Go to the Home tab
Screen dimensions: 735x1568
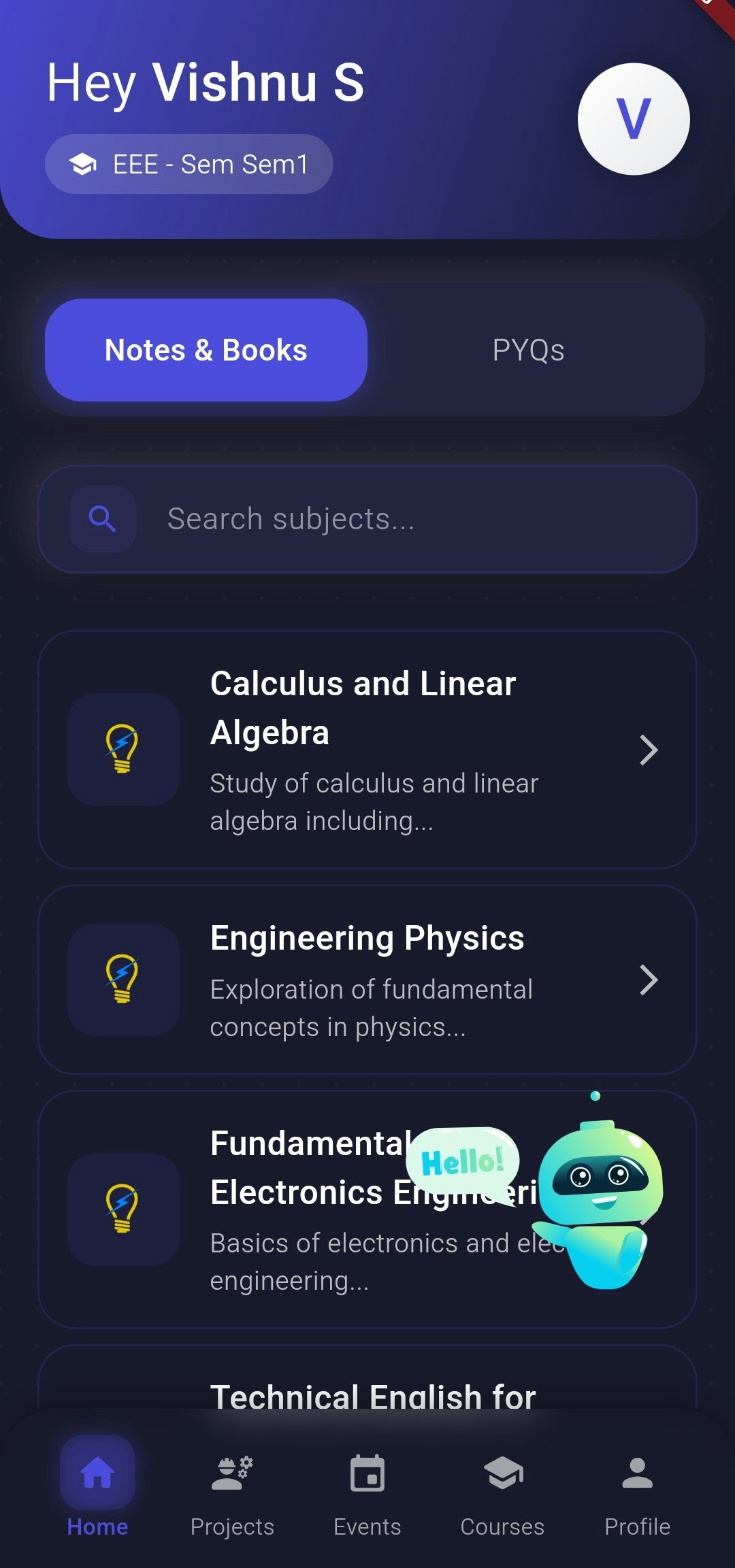[97, 1488]
